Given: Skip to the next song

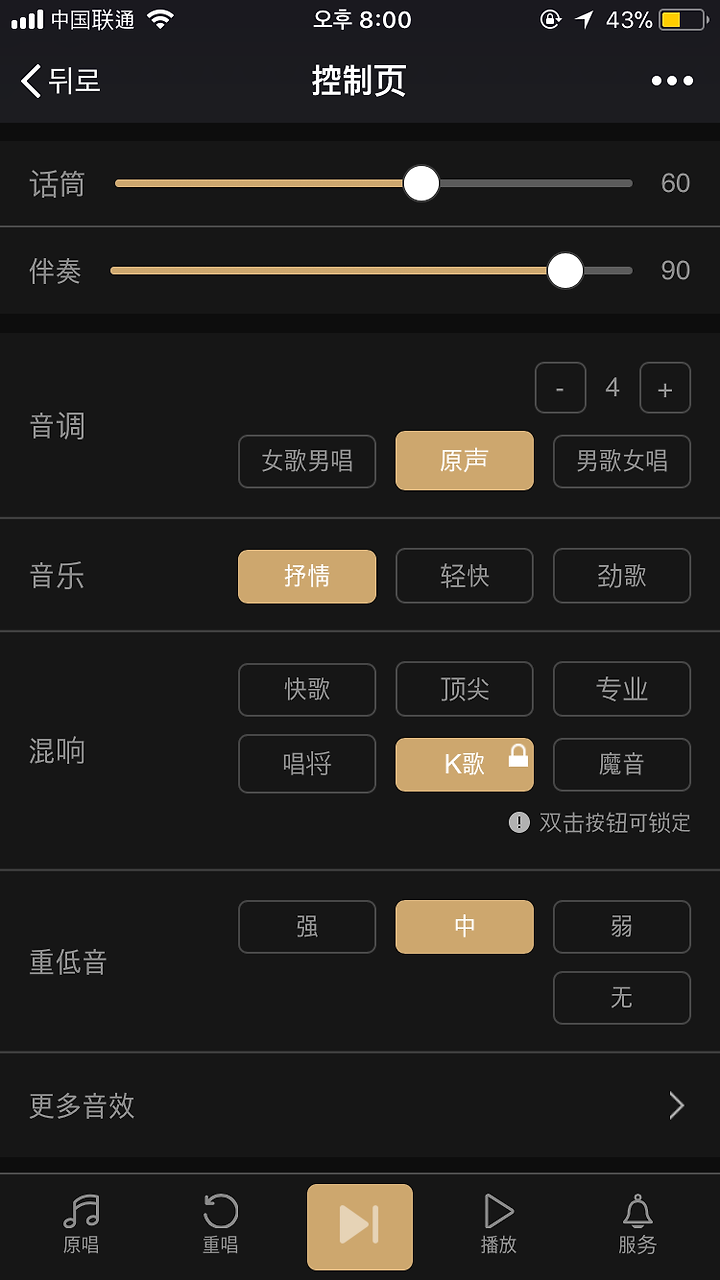Looking at the screenshot, I should pos(360,1226).
